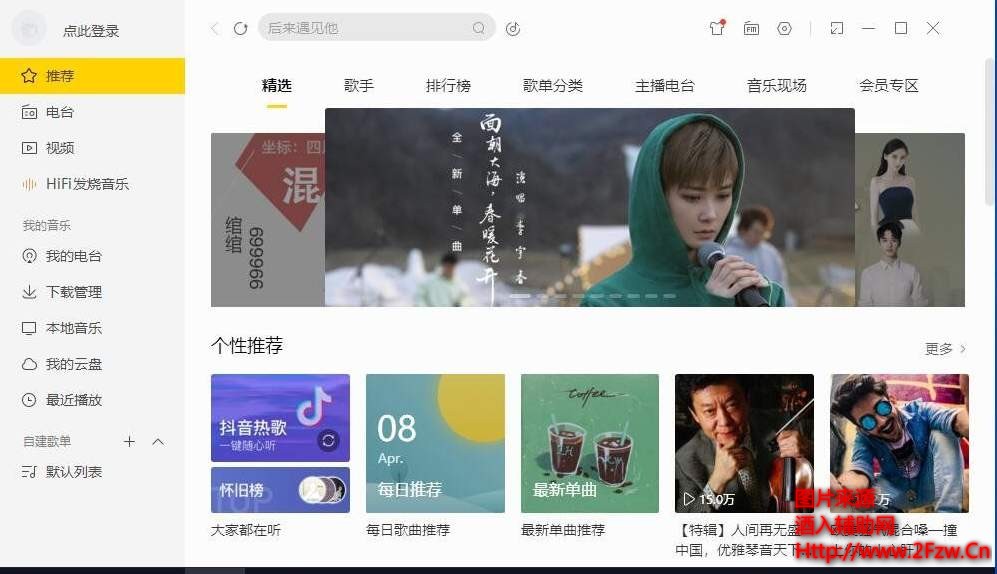Viewport: 997px width, 574px height.
Task: Open the 默认列表 playlist
Action: point(73,472)
